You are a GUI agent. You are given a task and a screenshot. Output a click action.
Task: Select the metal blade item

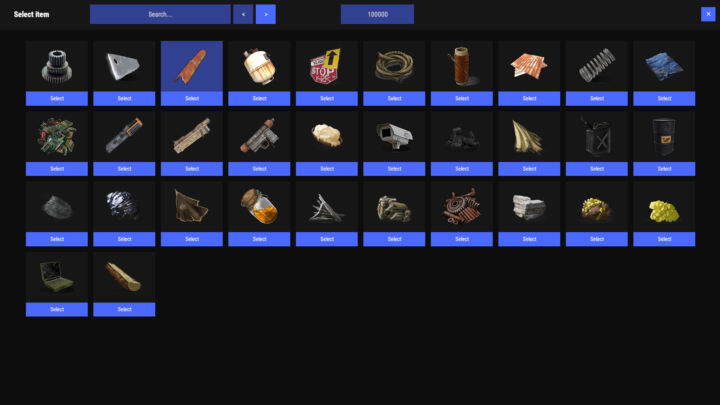point(124,98)
